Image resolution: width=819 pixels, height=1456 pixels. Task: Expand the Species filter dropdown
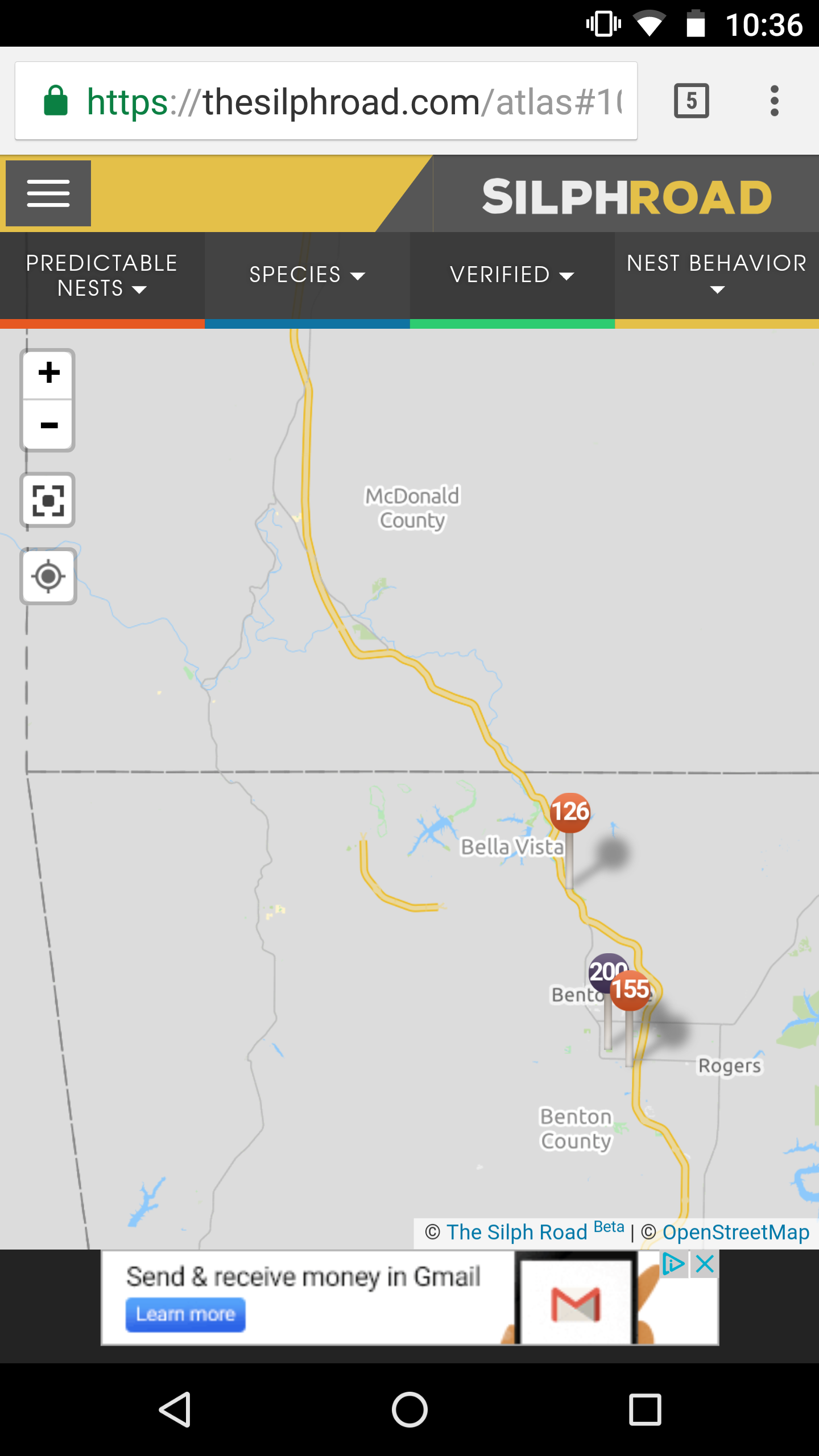pyautogui.click(x=307, y=276)
